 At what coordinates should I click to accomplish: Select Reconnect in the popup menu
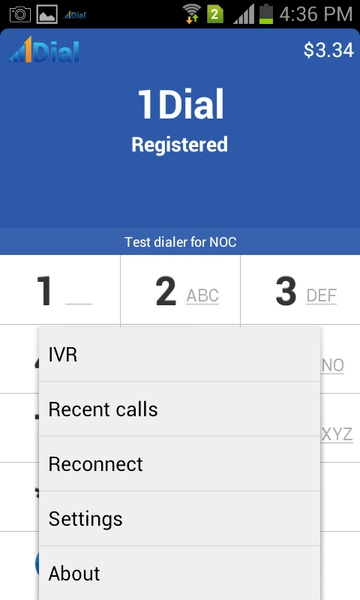179,464
